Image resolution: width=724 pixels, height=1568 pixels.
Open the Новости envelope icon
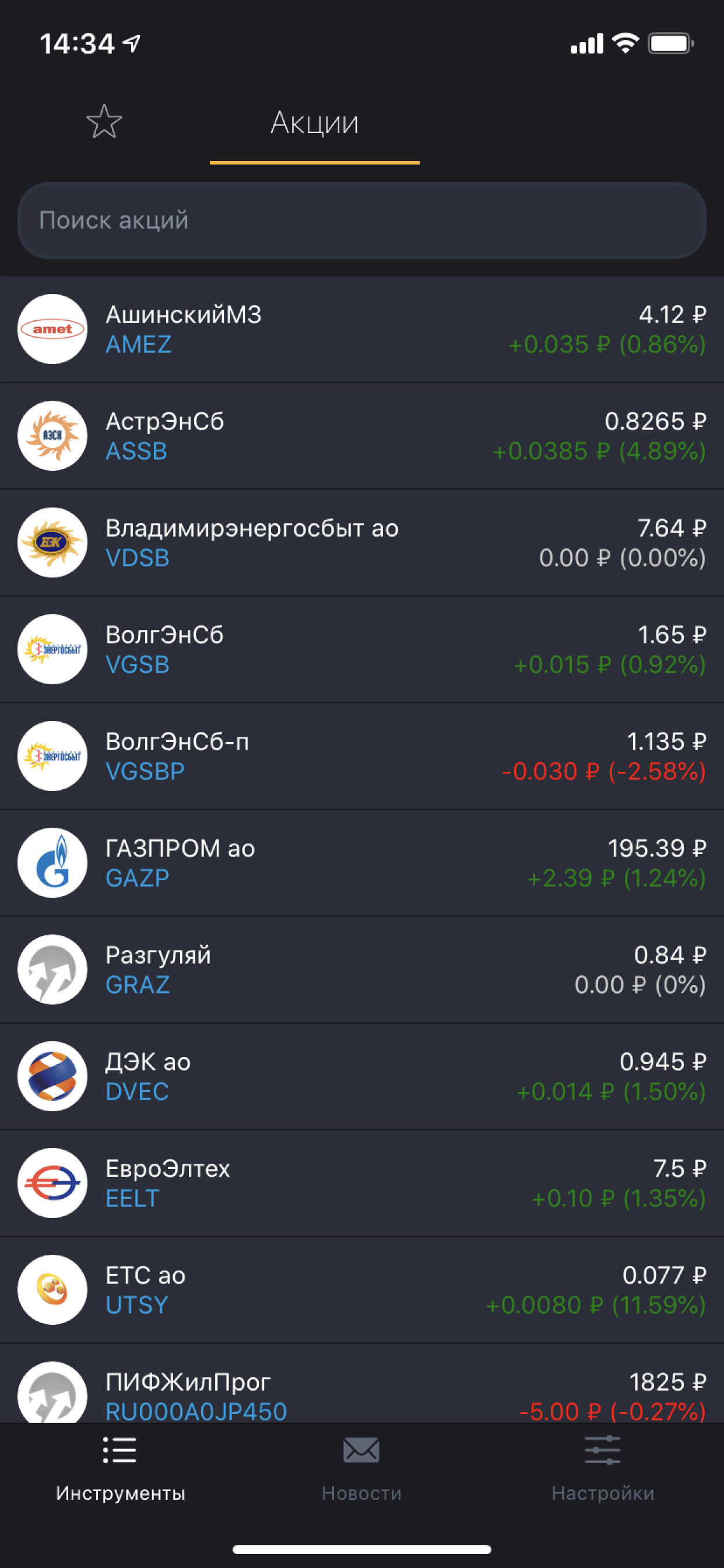click(x=361, y=1451)
